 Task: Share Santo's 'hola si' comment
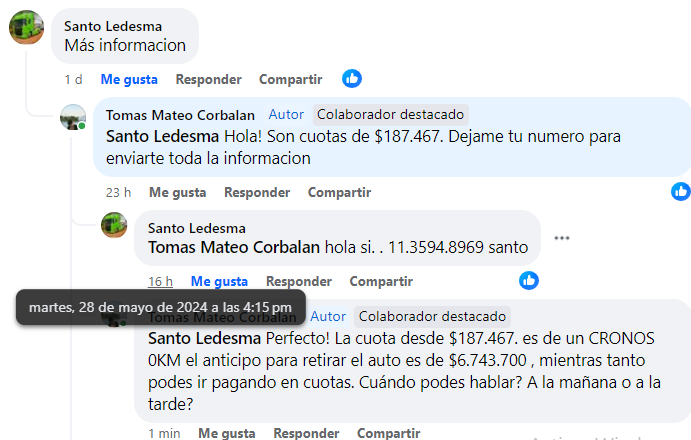tap(380, 281)
